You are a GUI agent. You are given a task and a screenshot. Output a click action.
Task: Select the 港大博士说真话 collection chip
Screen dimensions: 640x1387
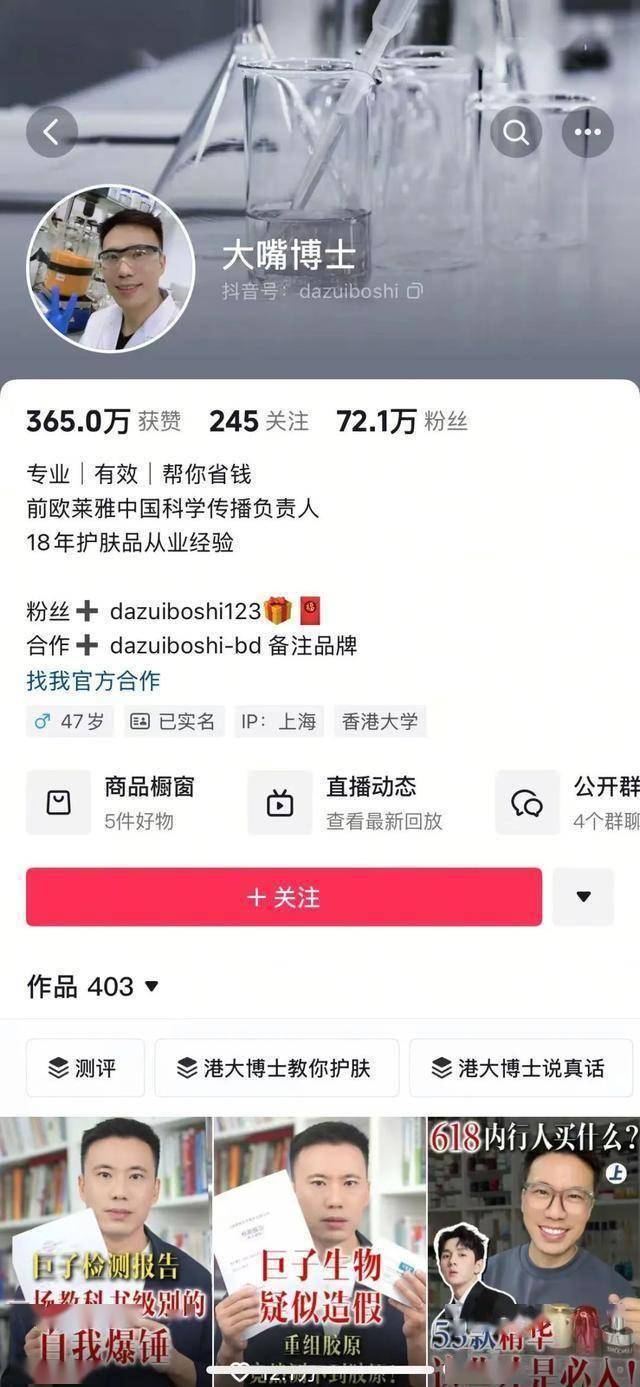(x=520, y=1068)
